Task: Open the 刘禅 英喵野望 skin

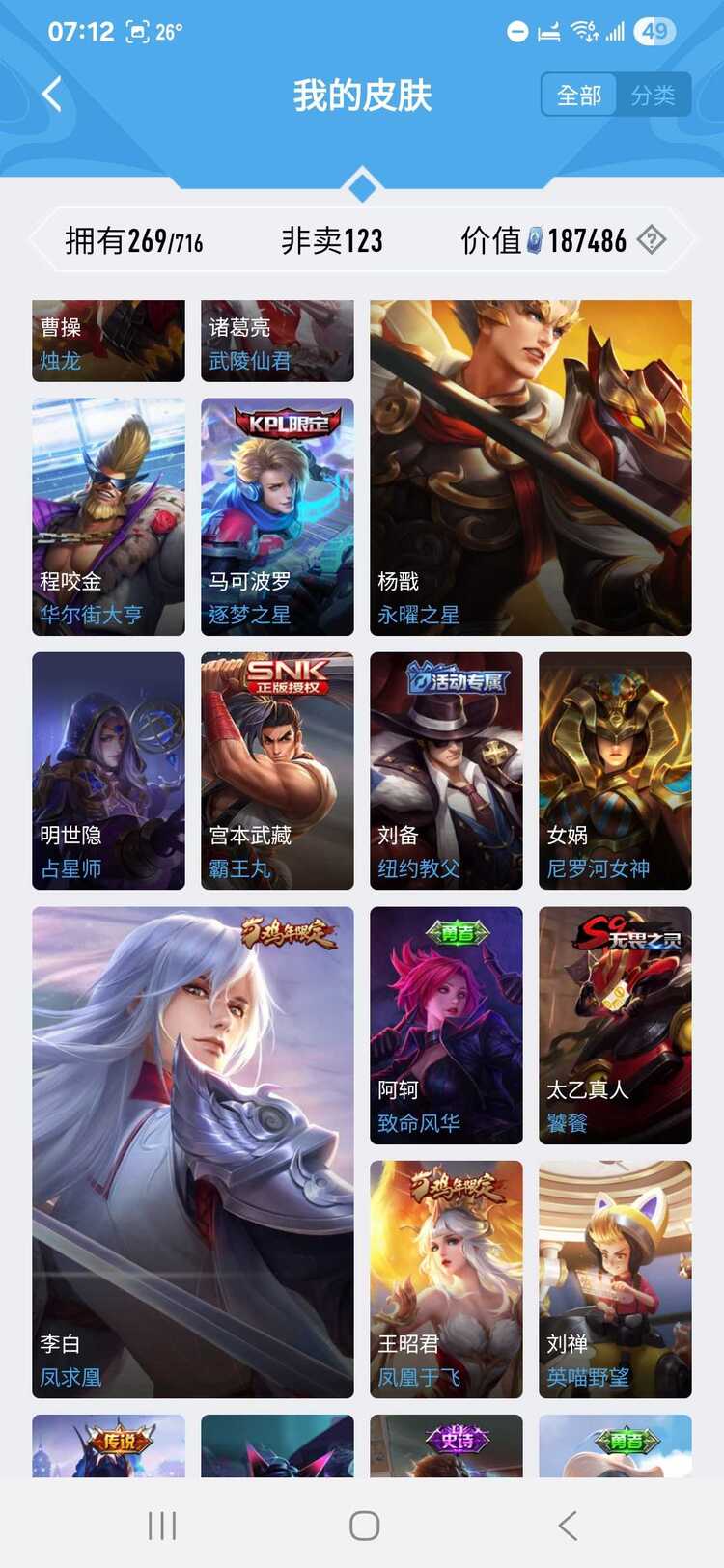Action: coord(615,1279)
